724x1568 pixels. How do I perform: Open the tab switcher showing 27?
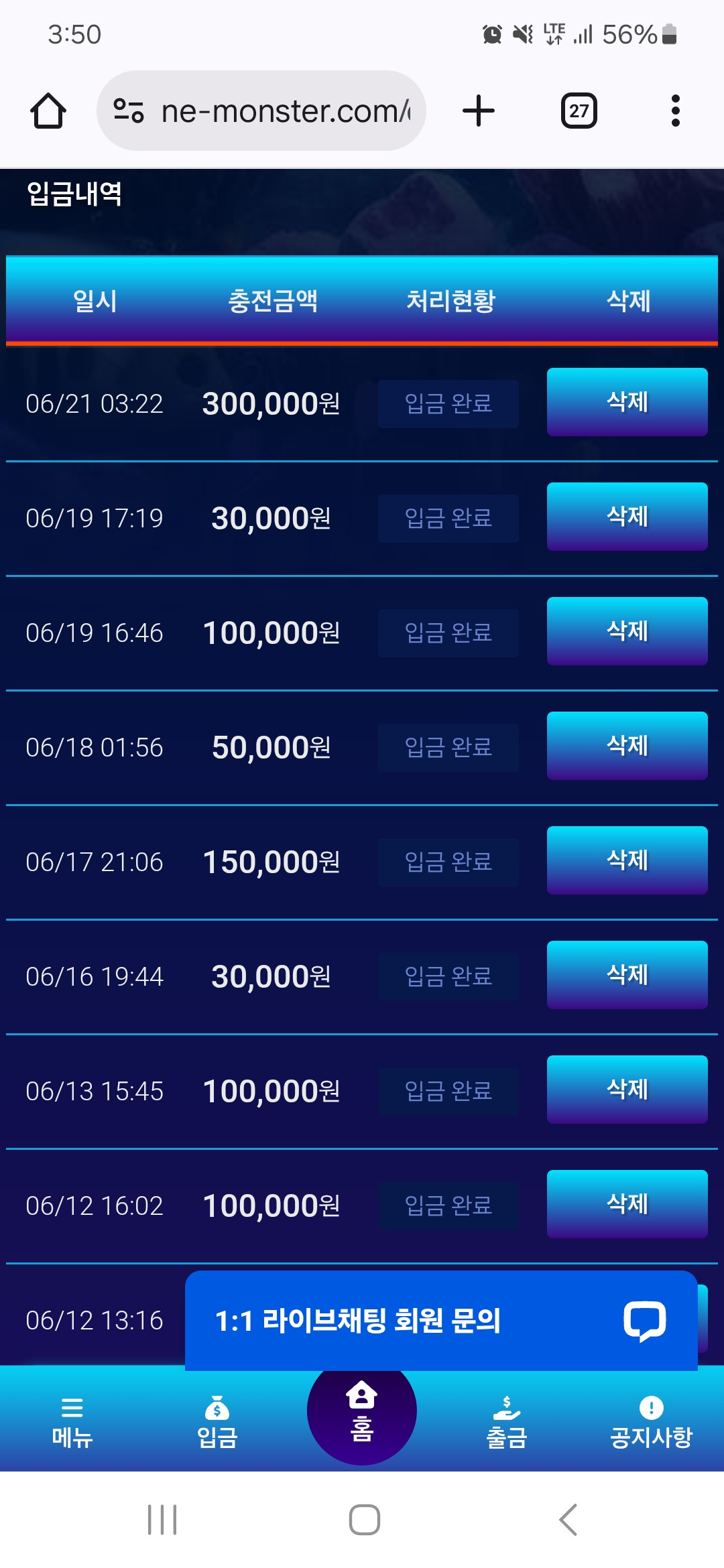point(579,111)
